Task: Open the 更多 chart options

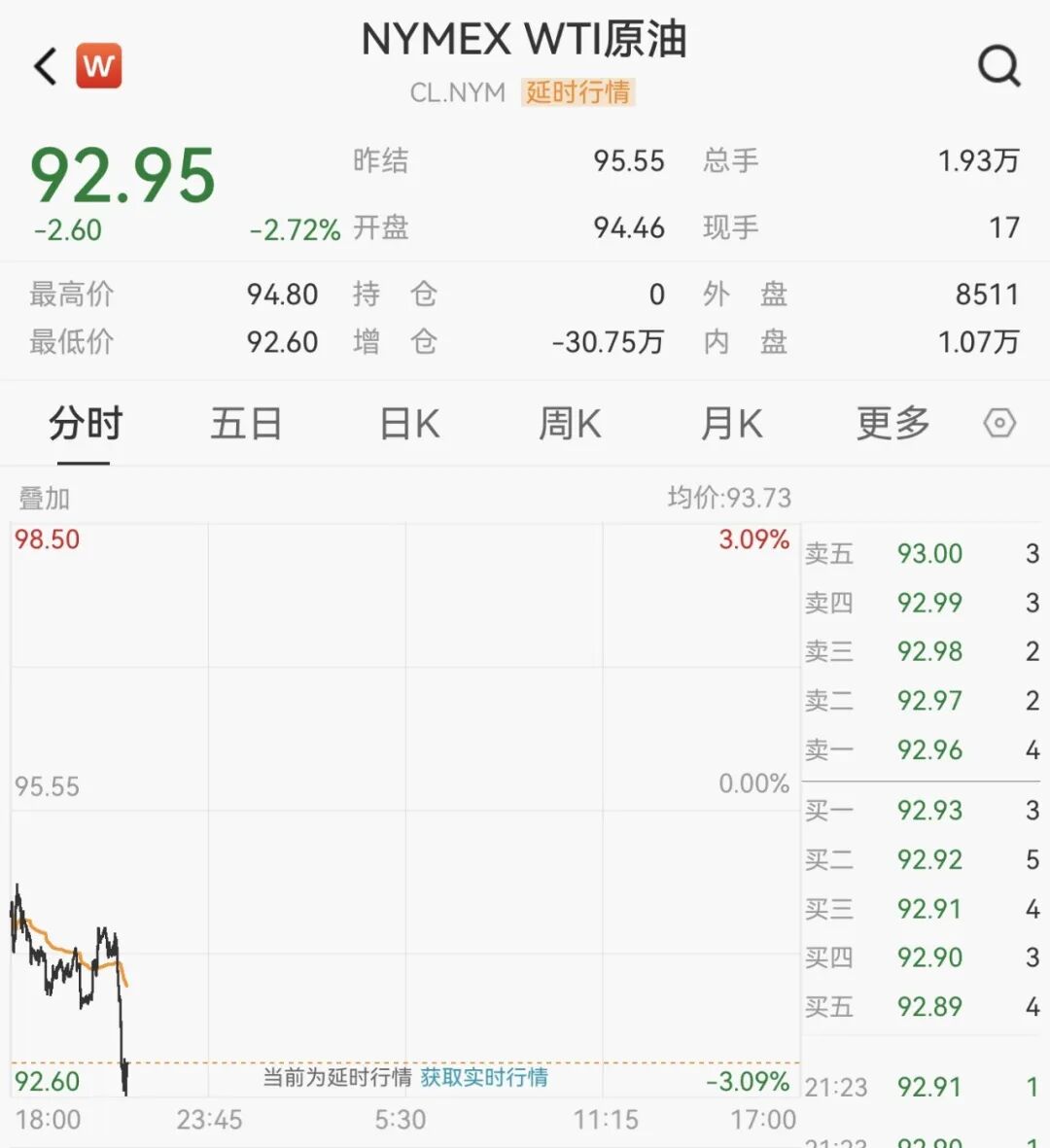Action: [892, 425]
